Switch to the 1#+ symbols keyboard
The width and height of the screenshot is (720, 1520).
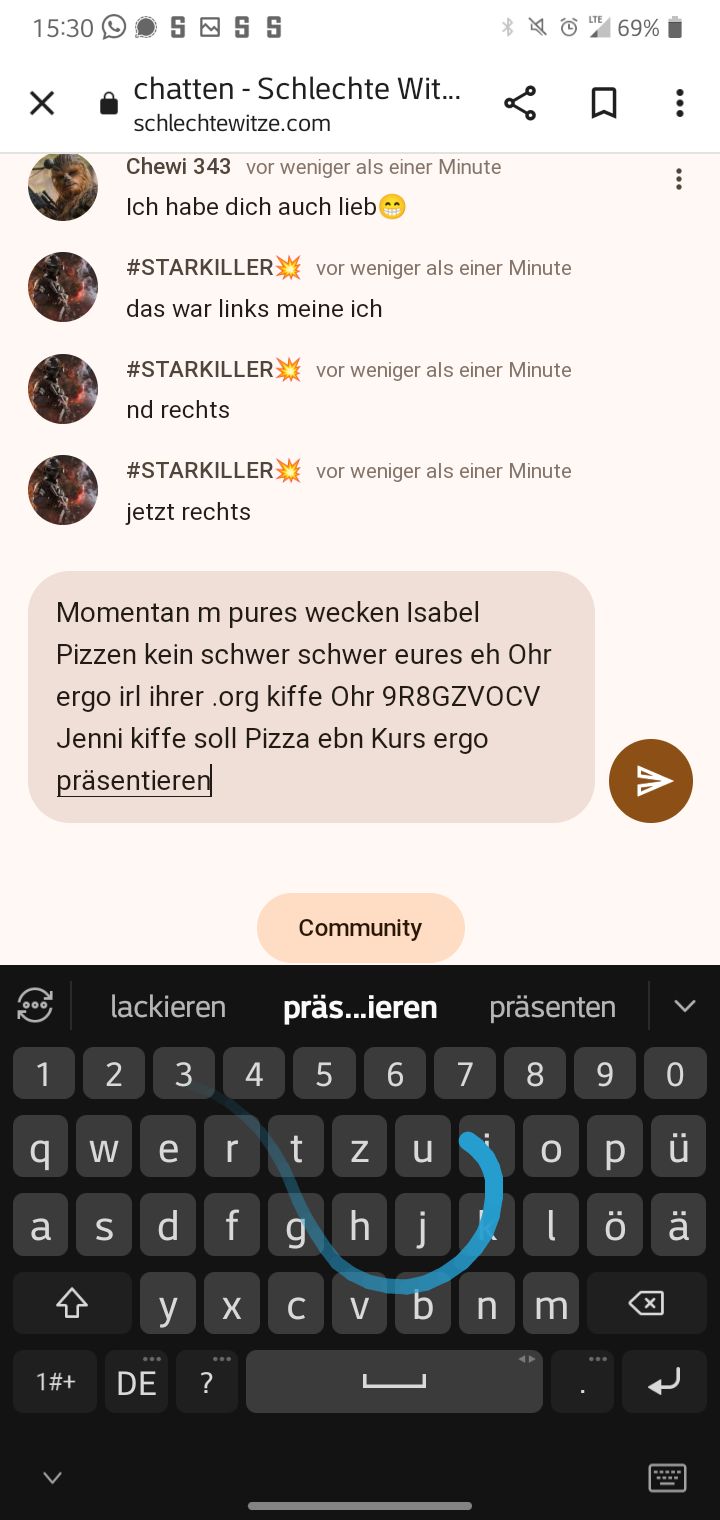tap(56, 1382)
